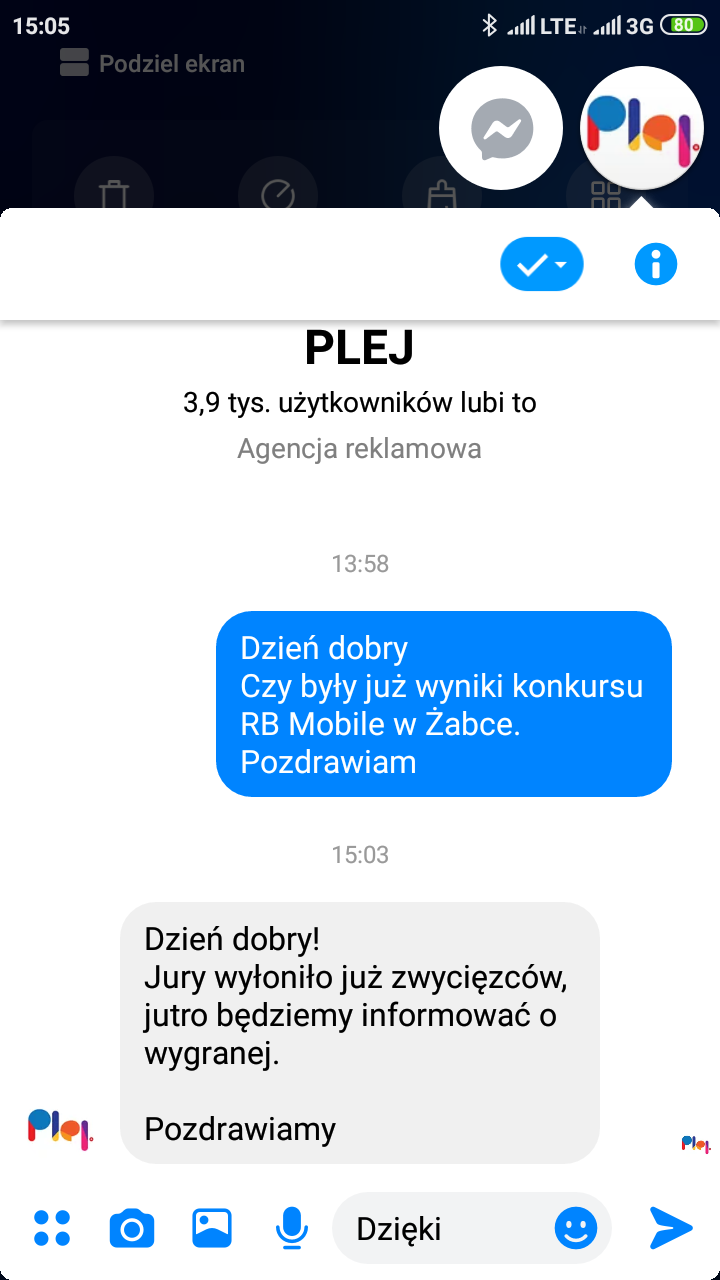Open conversation info
This screenshot has height=1280, width=720.
656,264
